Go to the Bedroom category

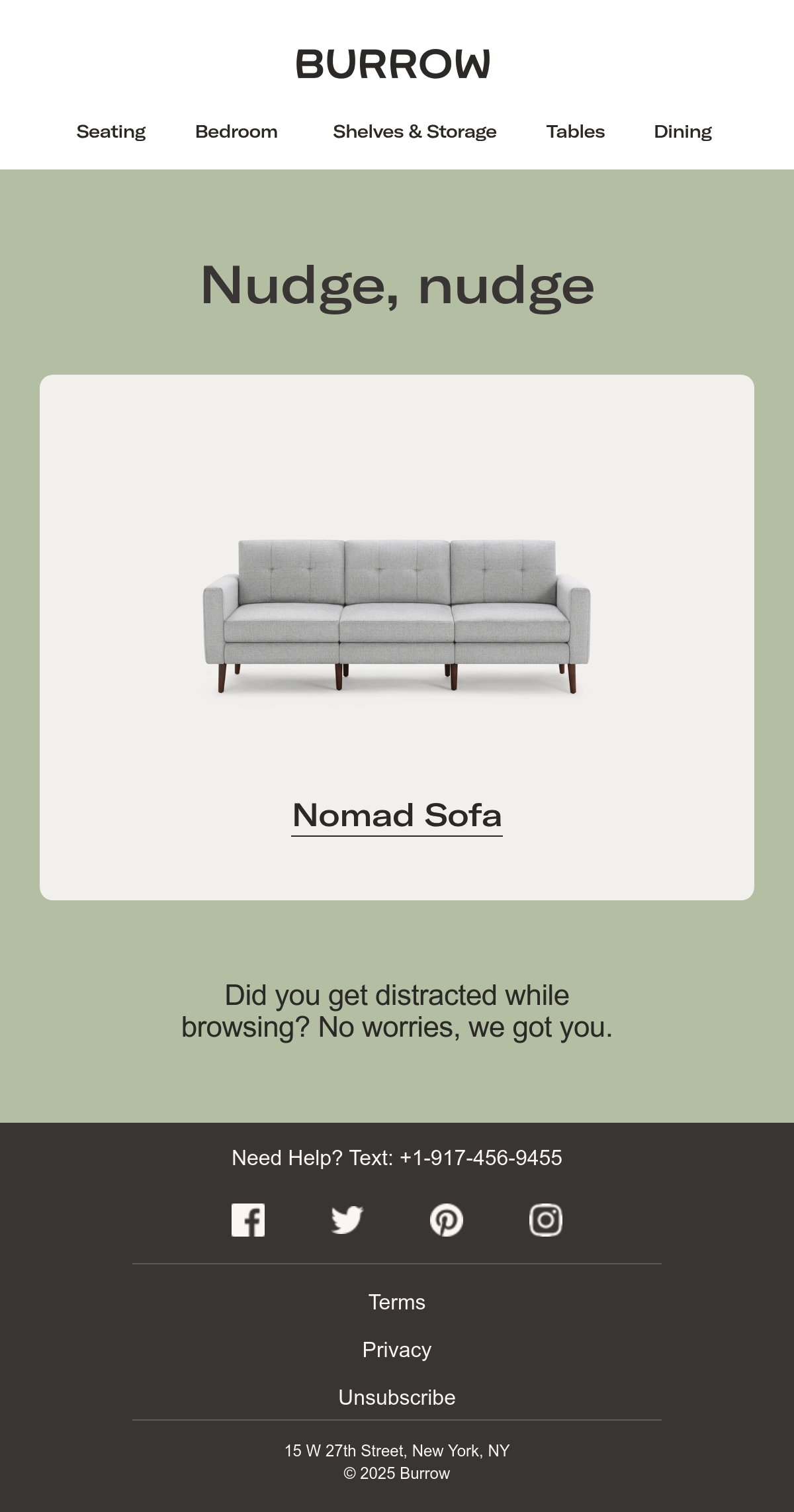tap(236, 132)
